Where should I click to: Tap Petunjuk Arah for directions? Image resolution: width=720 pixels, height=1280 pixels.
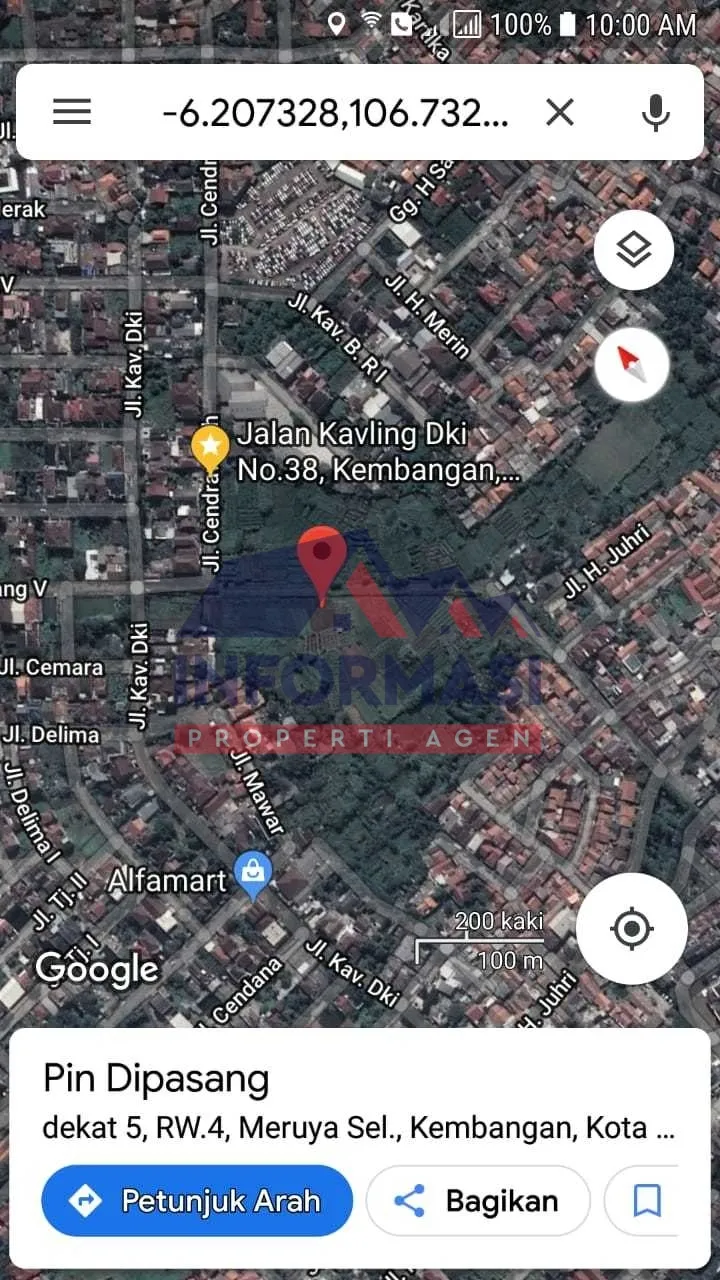197,1200
